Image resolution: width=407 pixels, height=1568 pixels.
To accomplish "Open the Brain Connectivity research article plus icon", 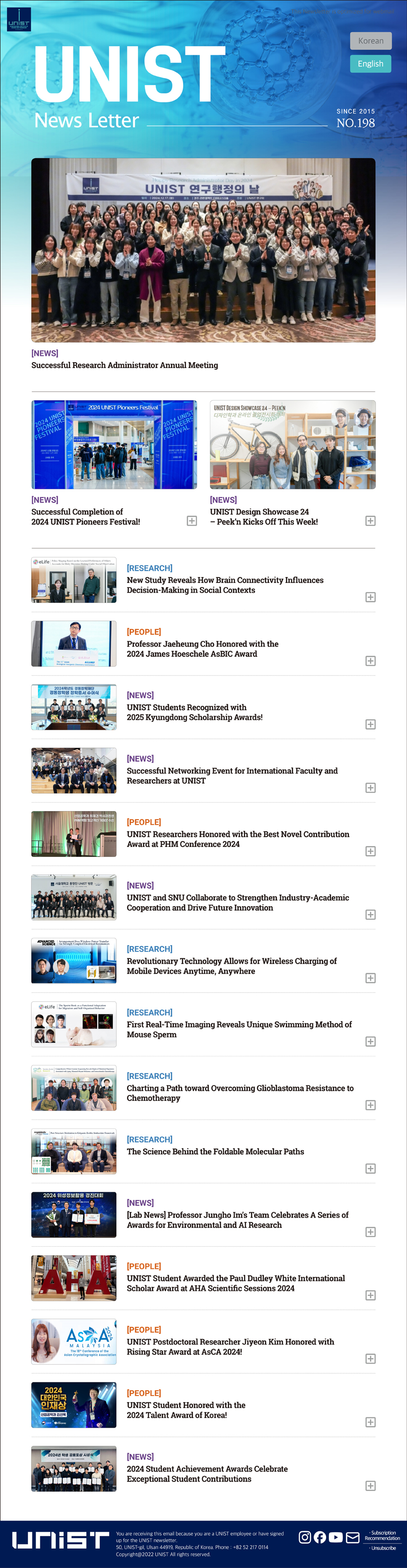I will click(x=370, y=597).
